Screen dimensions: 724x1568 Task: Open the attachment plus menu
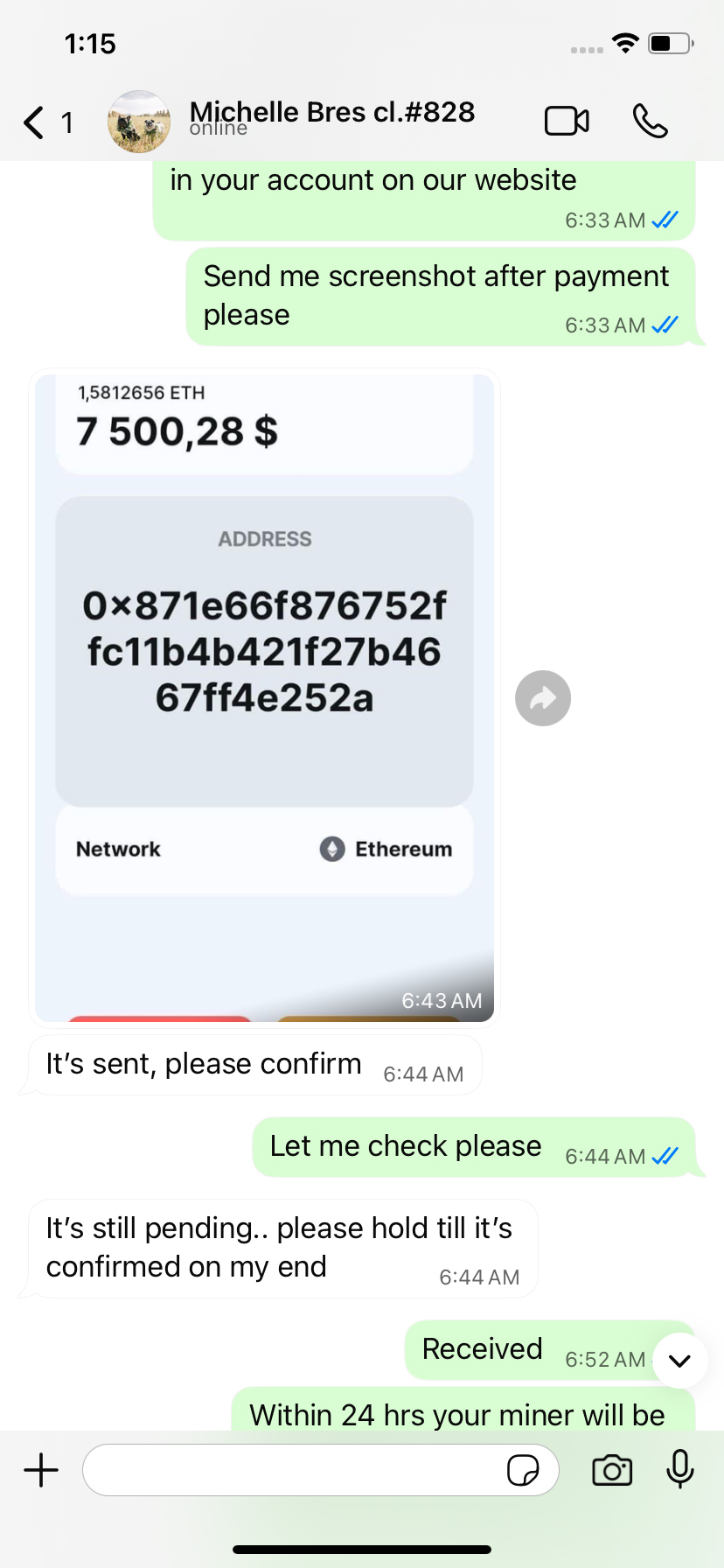point(41,1470)
